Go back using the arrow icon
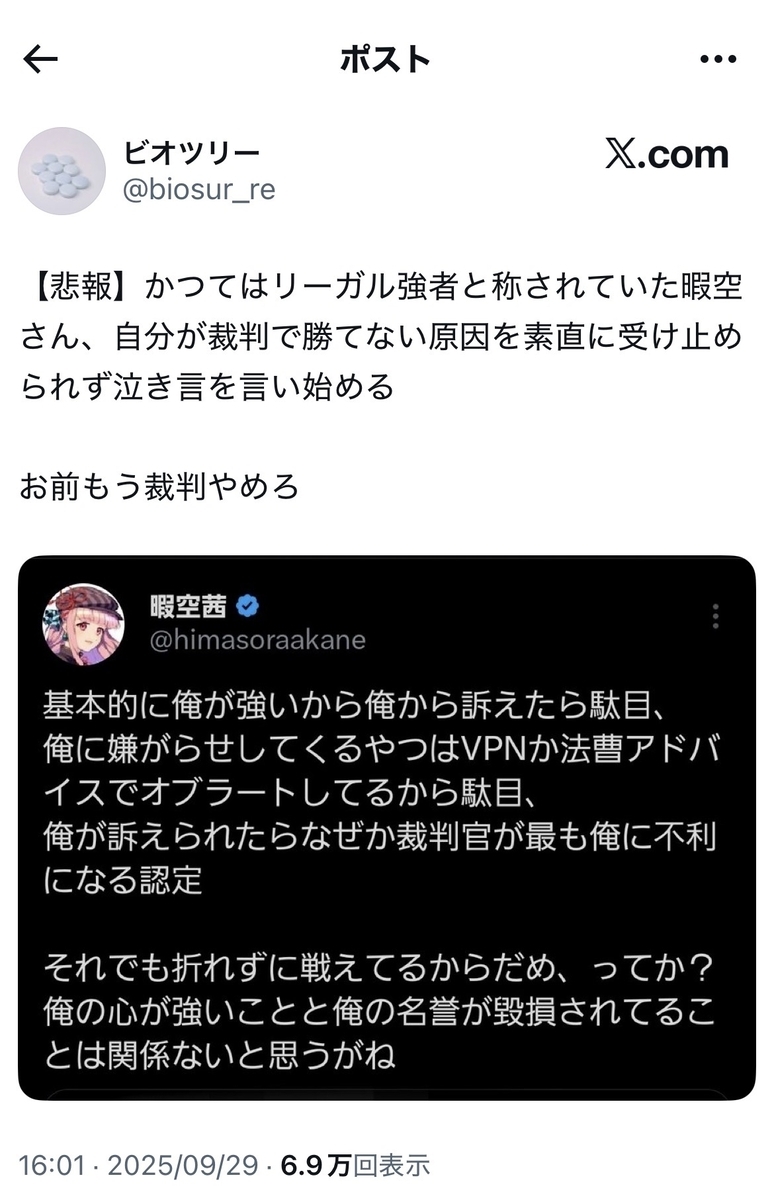This screenshot has width=774, height=1200. pos(41,59)
